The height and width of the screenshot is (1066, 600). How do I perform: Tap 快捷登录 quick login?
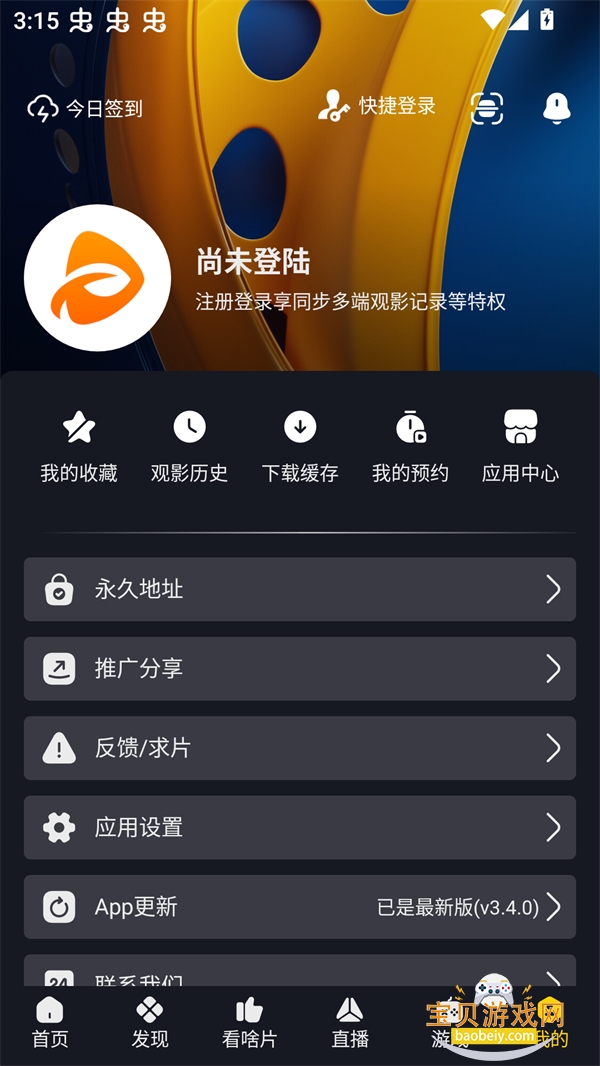coord(378,106)
